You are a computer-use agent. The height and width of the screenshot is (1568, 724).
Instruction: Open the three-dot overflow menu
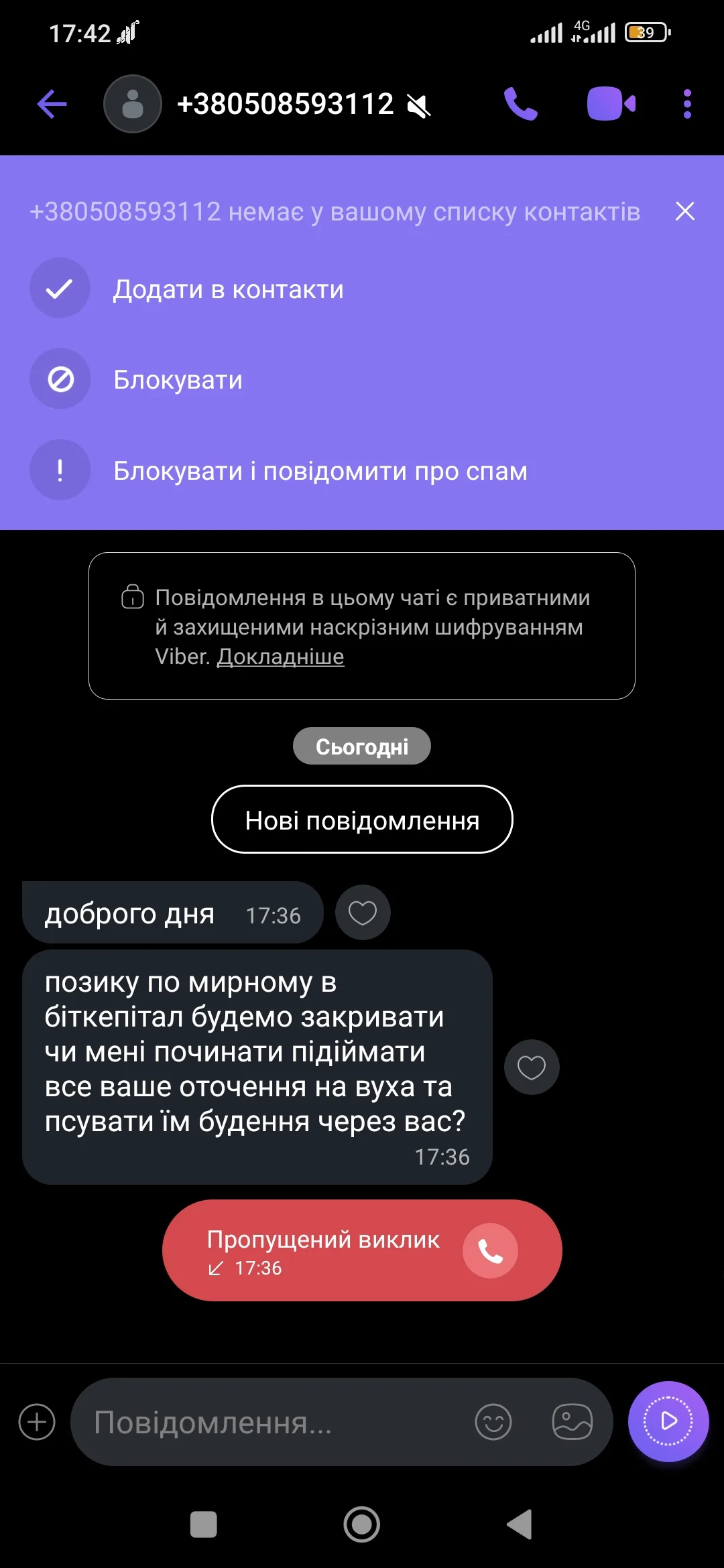coord(686,104)
